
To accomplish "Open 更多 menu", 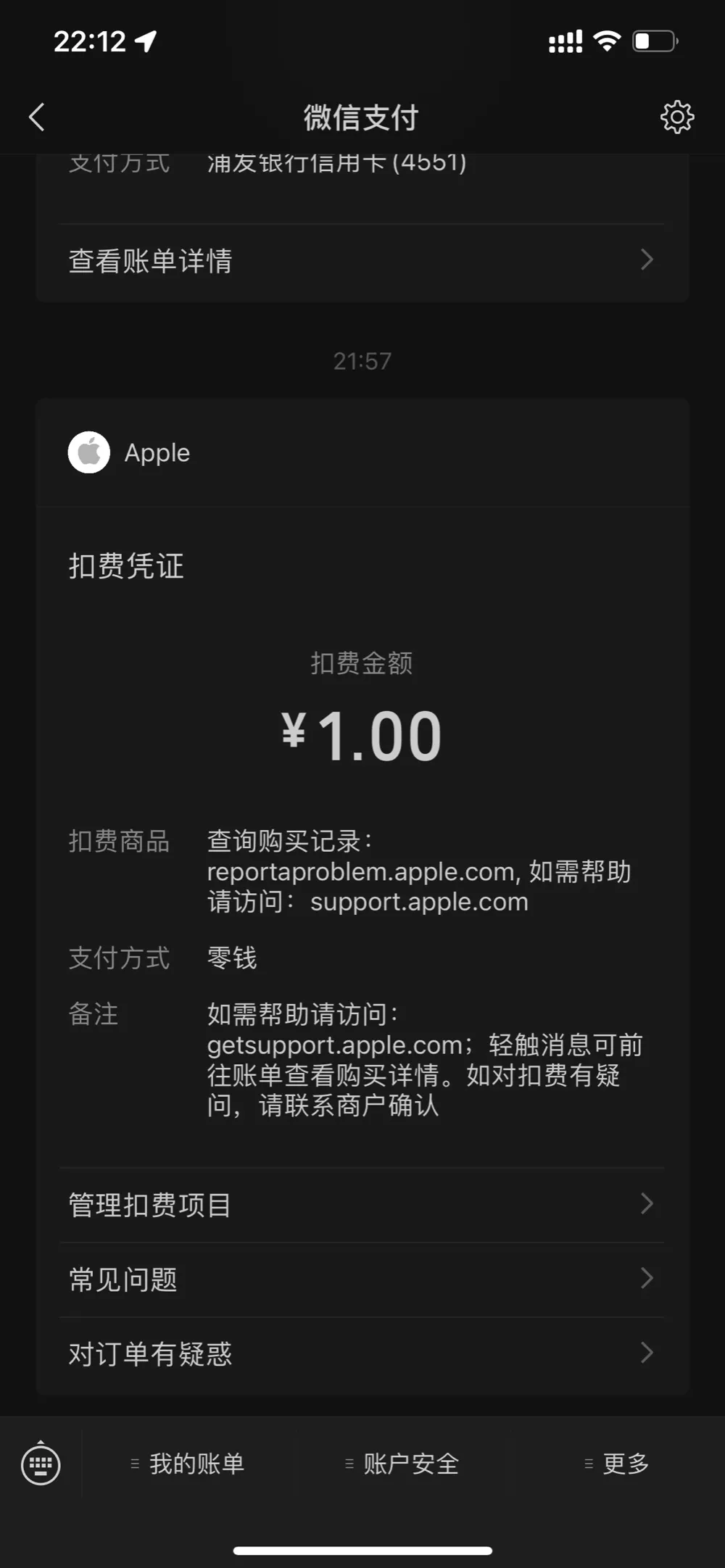I will (x=617, y=1464).
